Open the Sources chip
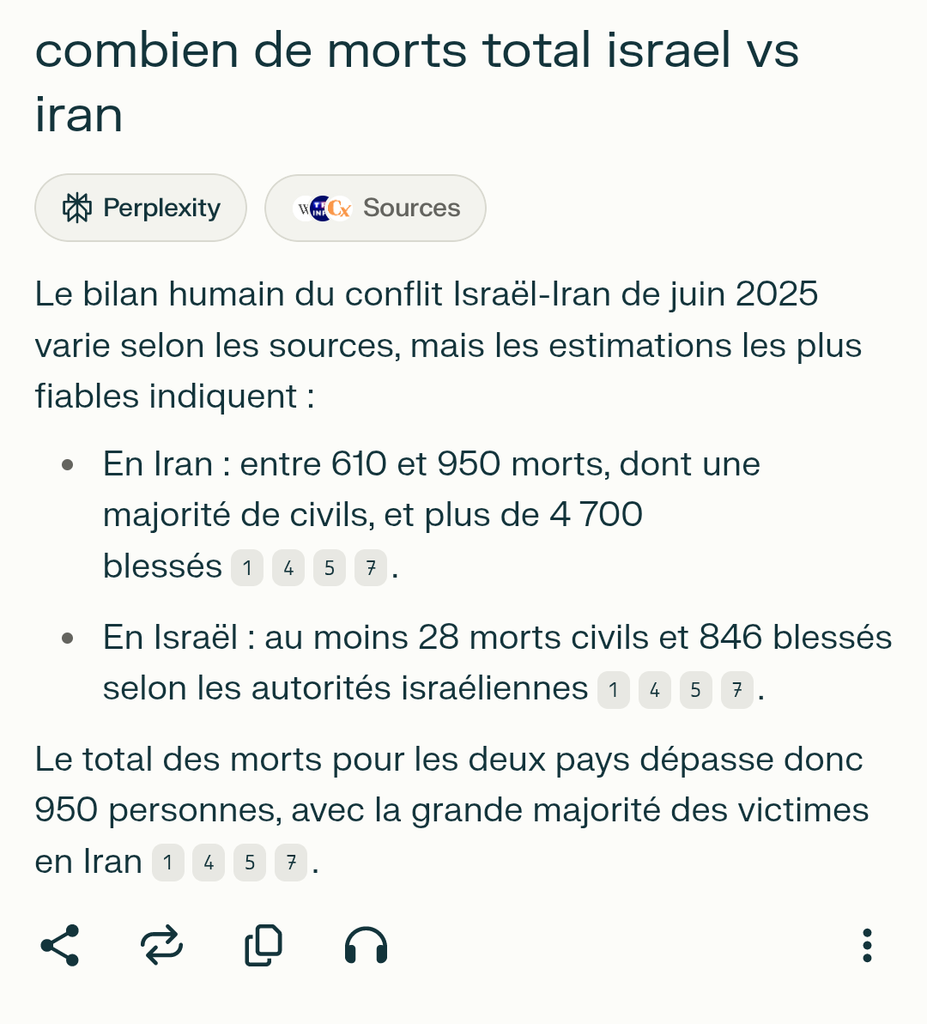927x1024 pixels. [x=375, y=208]
